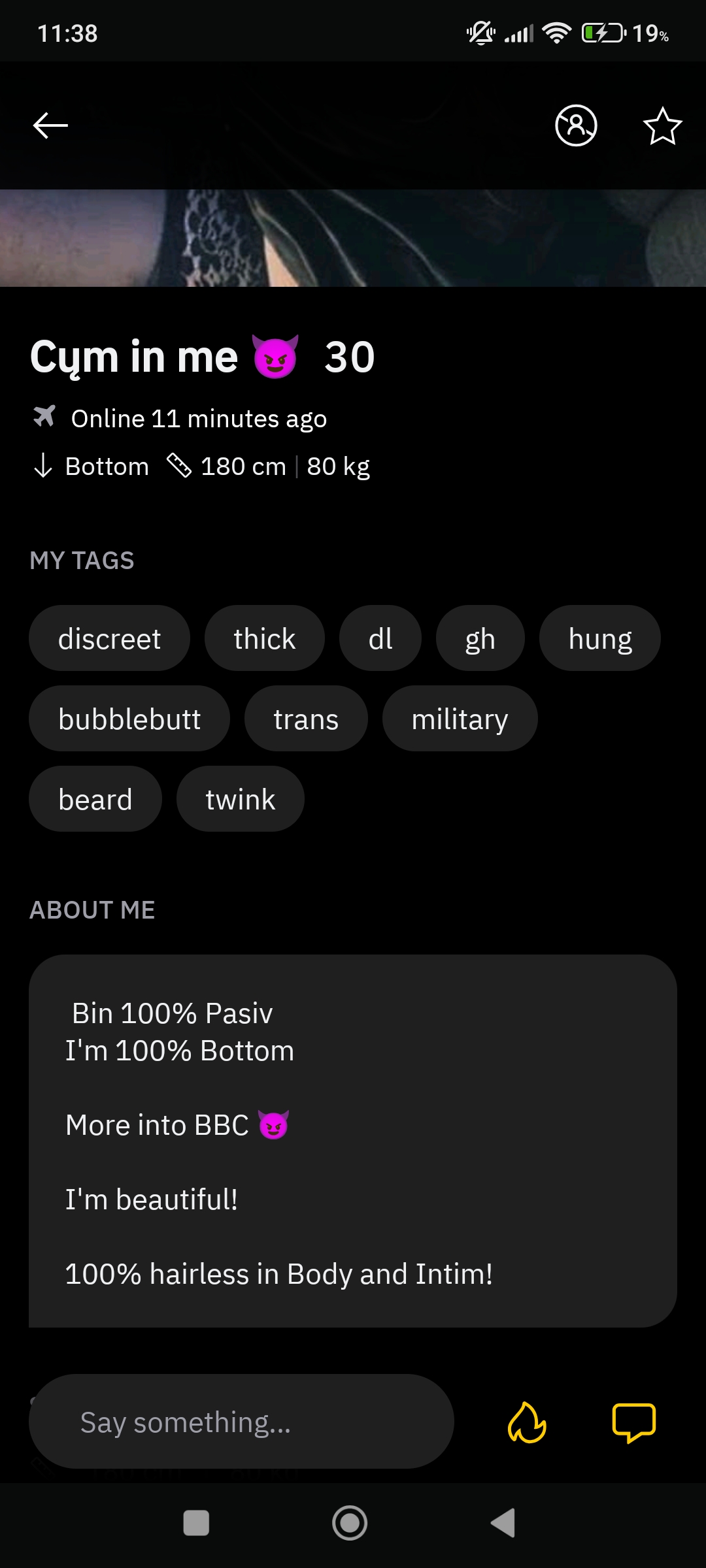Viewport: 706px width, 1568px height.
Task: Open the bubblebutt tag
Action: pyautogui.click(x=129, y=719)
